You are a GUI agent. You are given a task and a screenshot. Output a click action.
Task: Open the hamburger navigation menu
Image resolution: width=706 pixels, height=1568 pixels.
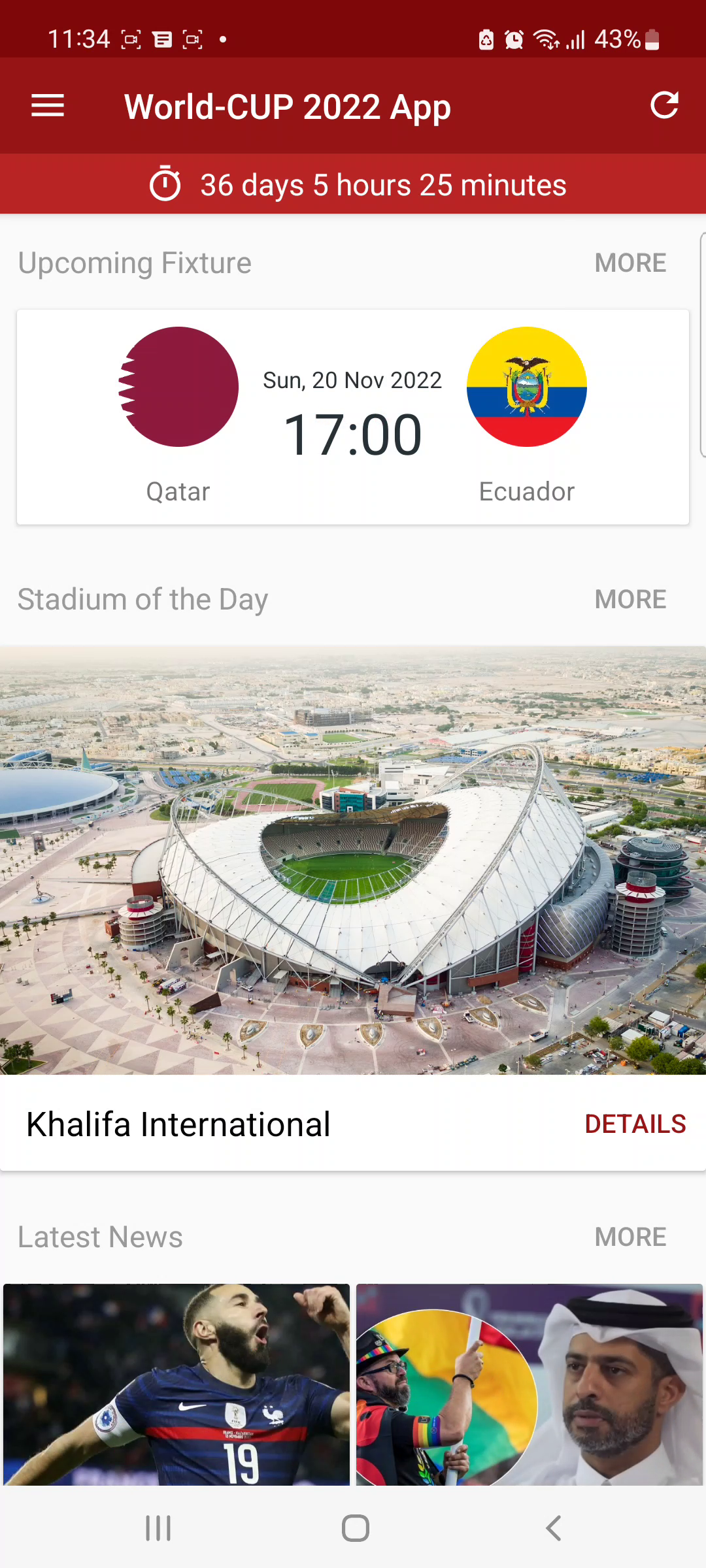point(48,106)
